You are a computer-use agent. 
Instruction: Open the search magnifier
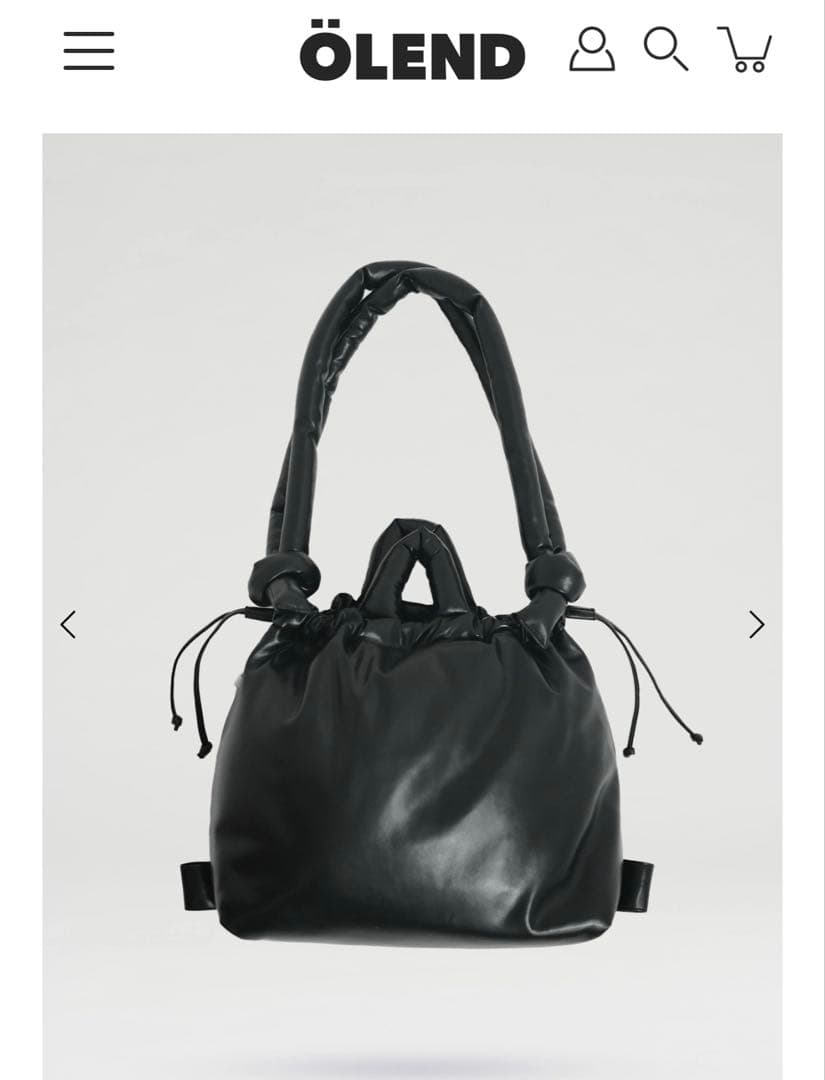coord(665,49)
